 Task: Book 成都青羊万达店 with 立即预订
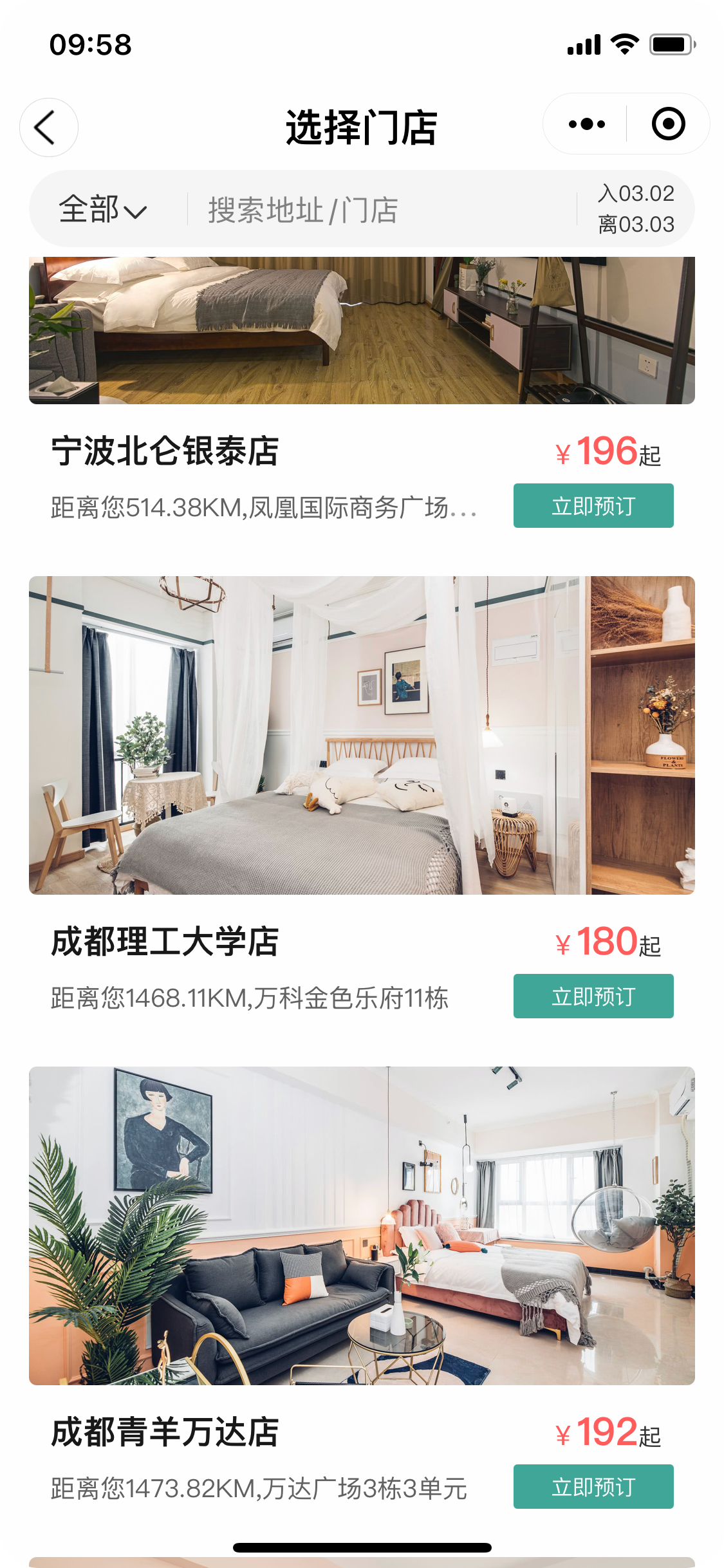593,1487
